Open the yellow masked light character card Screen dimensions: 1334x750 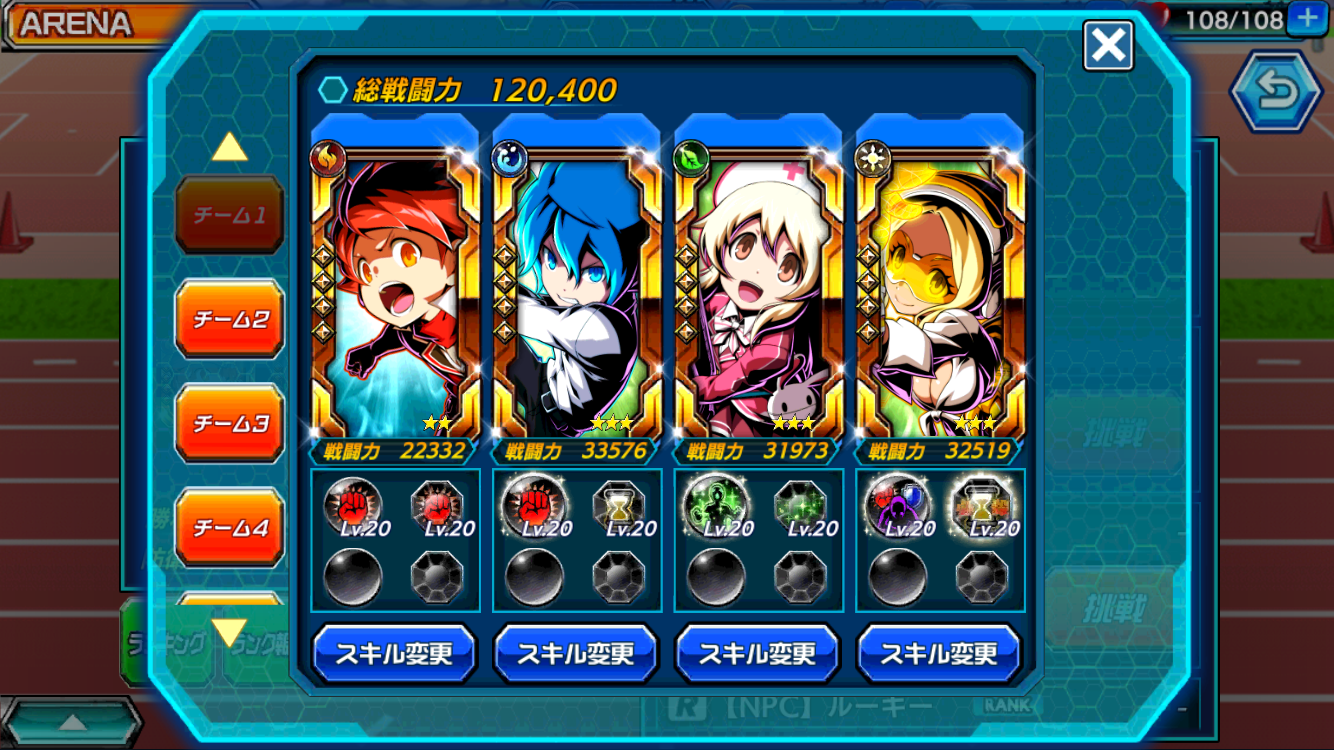[939, 290]
